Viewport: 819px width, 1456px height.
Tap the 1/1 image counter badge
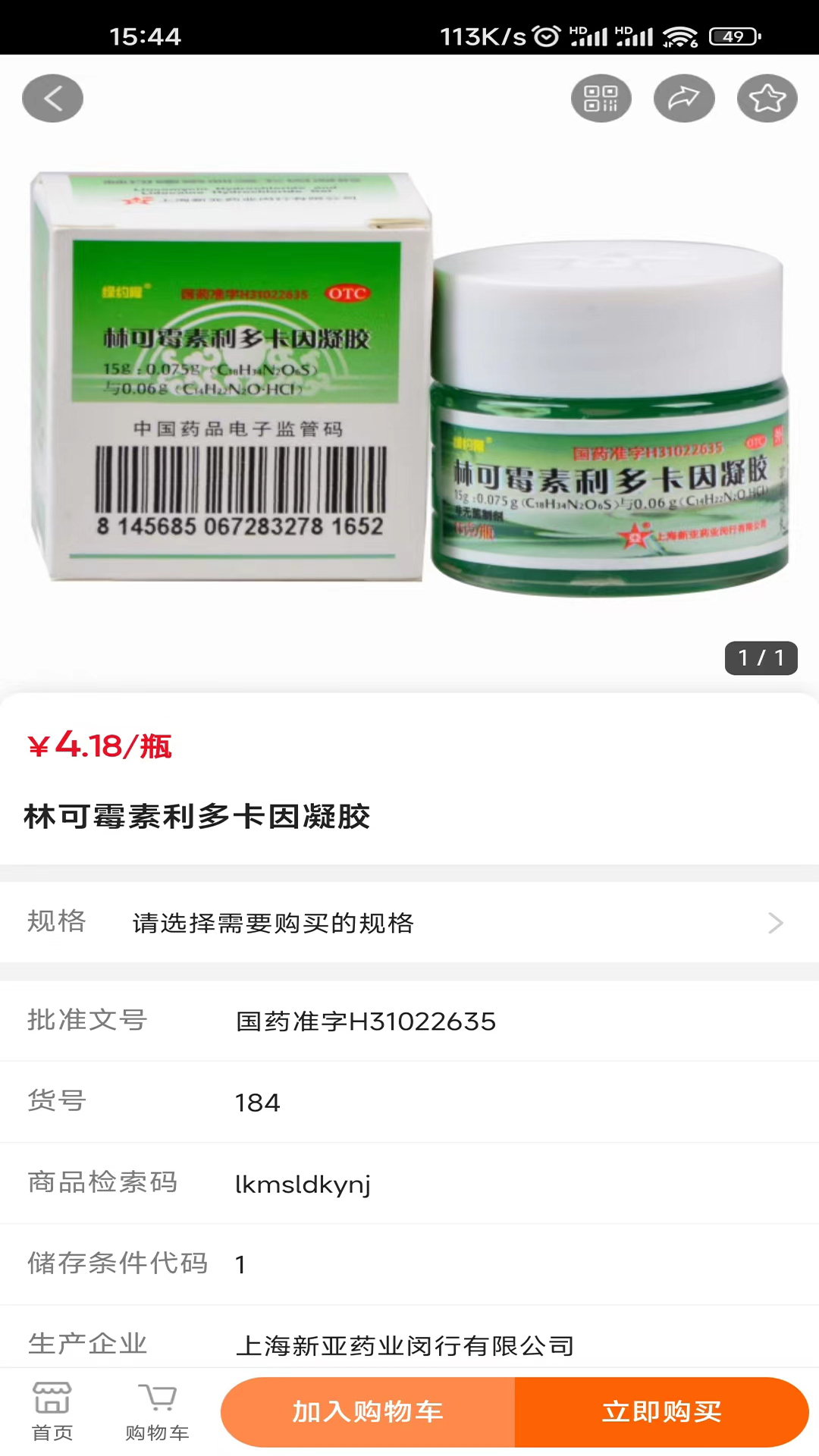tap(760, 659)
